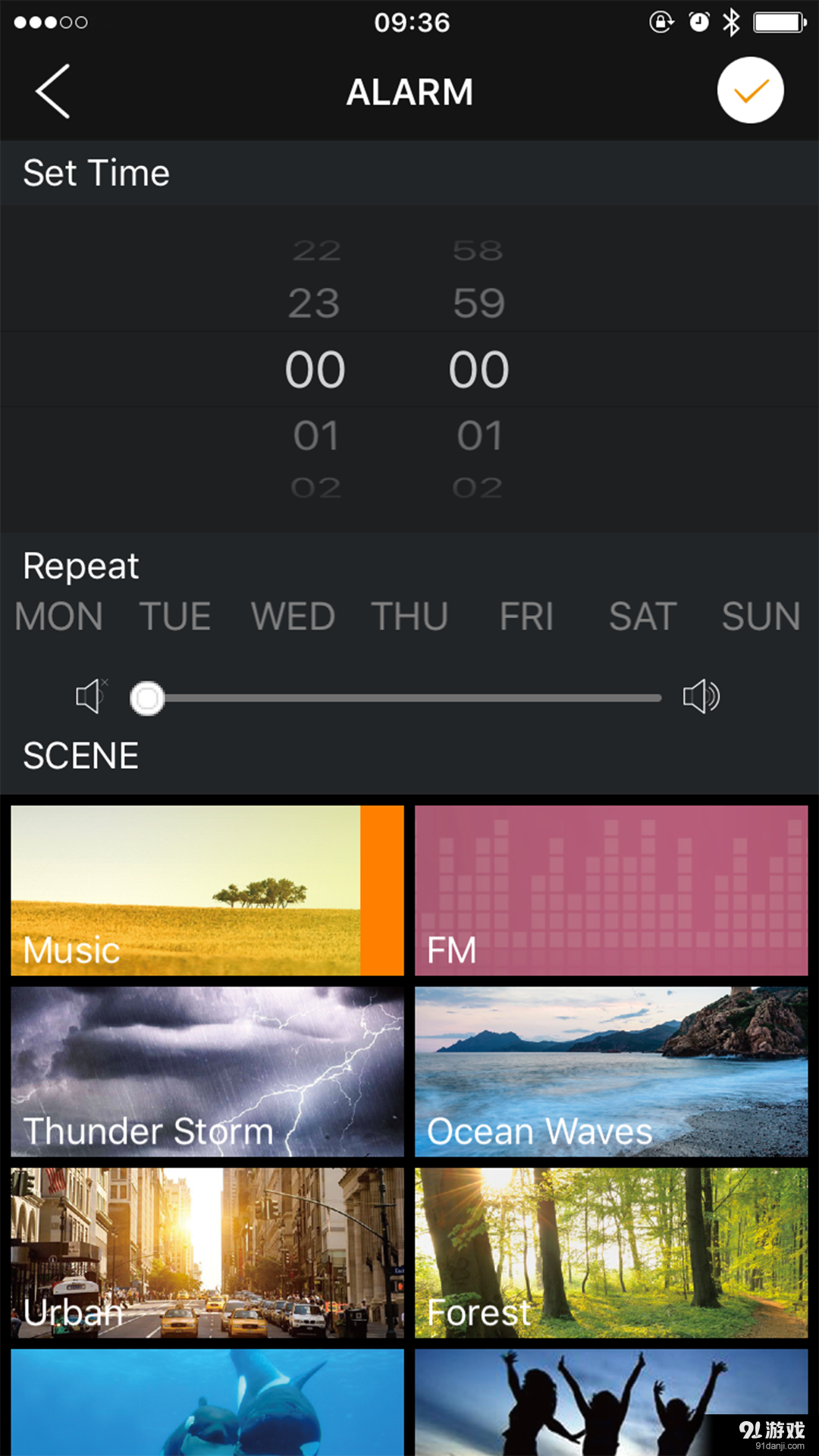This screenshot has width=819, height=1456.
Task: Select the FM radio scene
Action: pyautogui.click(x=611, y=890)
